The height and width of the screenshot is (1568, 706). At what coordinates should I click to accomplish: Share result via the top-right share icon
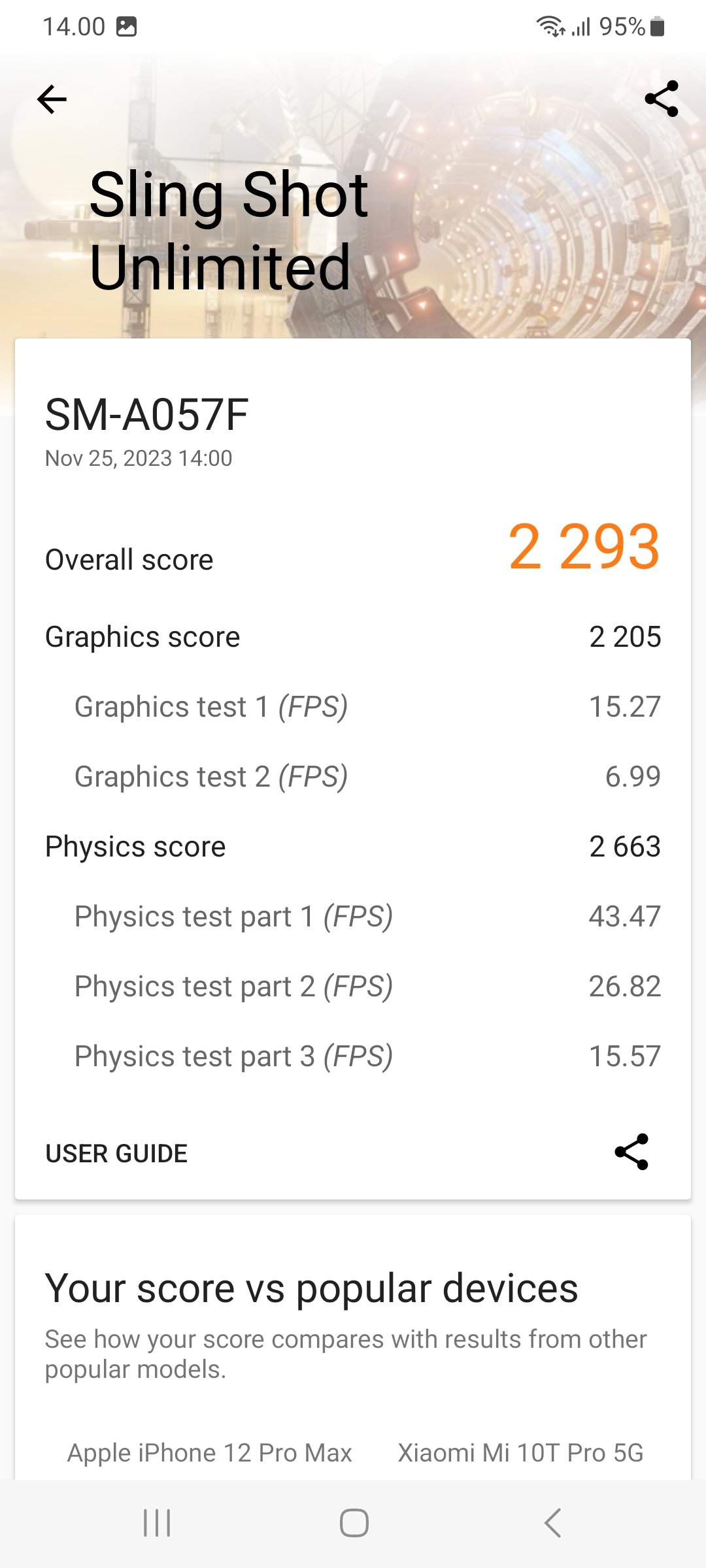point(662,99)
